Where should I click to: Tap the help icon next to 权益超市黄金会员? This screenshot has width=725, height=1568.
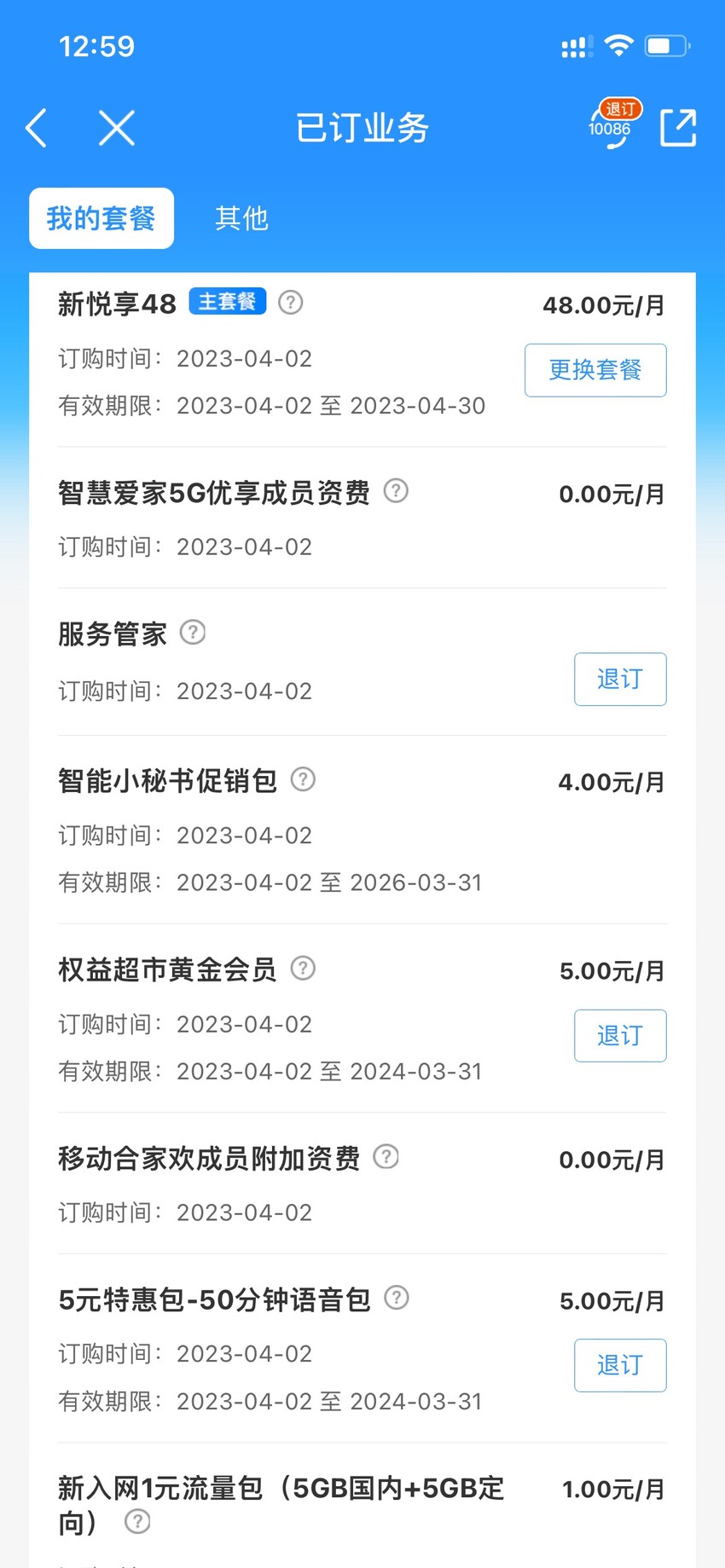point(303,969)
